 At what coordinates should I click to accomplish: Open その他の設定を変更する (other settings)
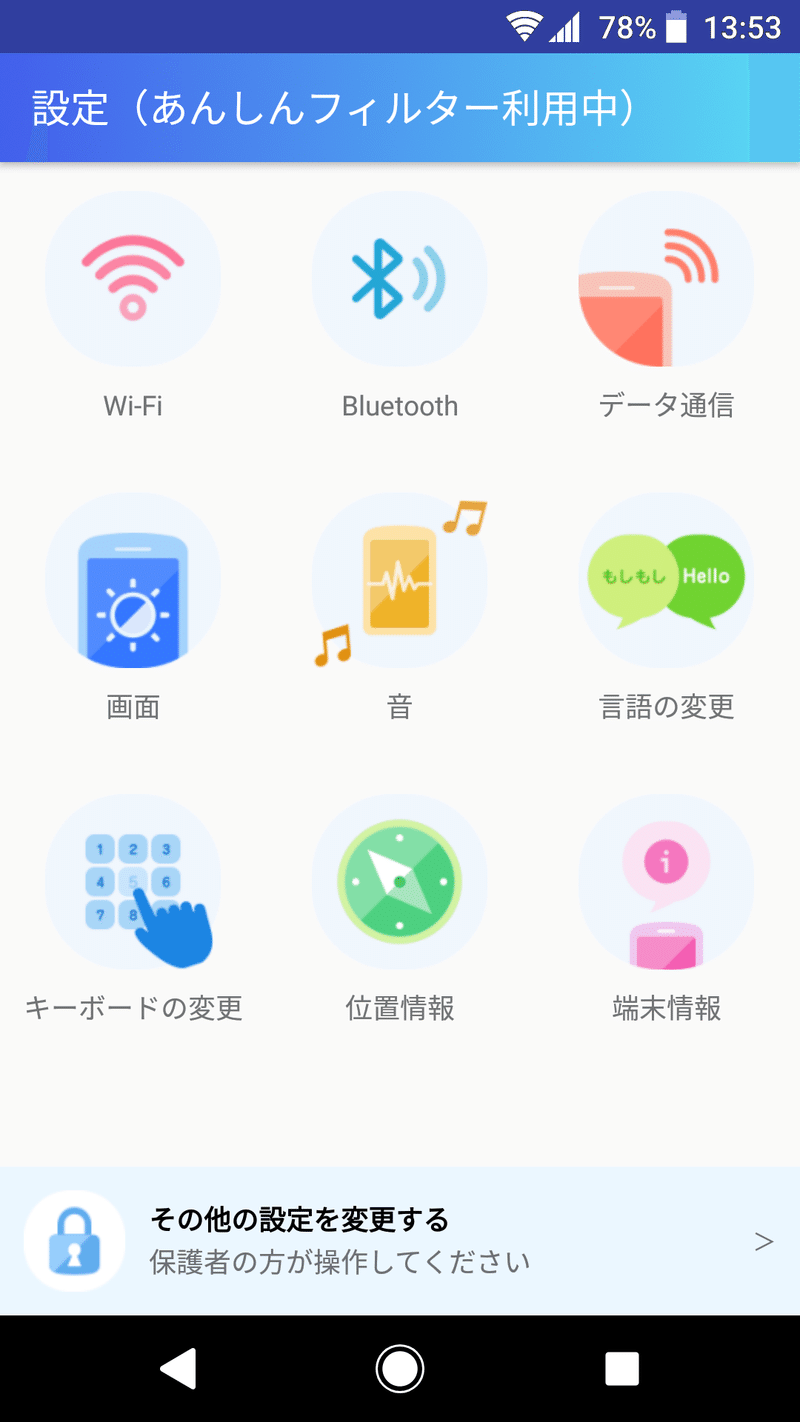click(x=299, y=1220)
